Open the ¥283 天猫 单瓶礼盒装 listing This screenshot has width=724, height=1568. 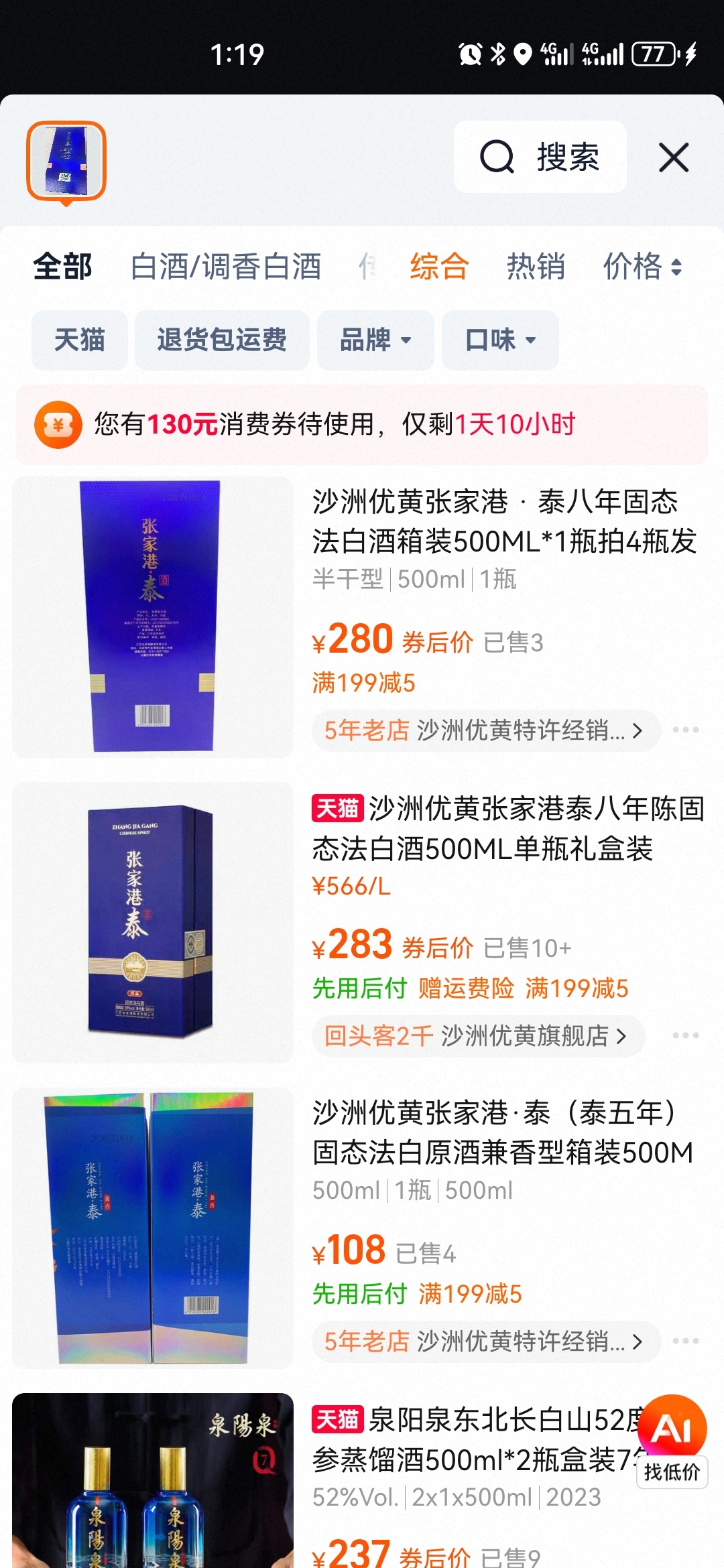click(507, 828)
